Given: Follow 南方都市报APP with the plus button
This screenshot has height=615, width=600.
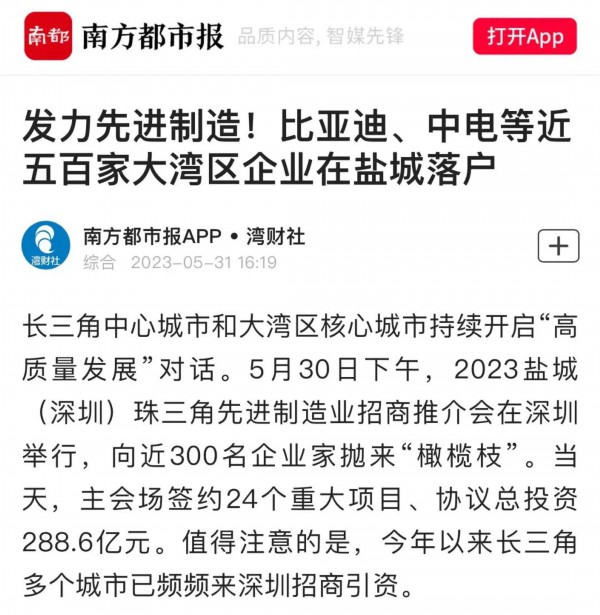Looking at the screenshot, I should coord(558,245).
